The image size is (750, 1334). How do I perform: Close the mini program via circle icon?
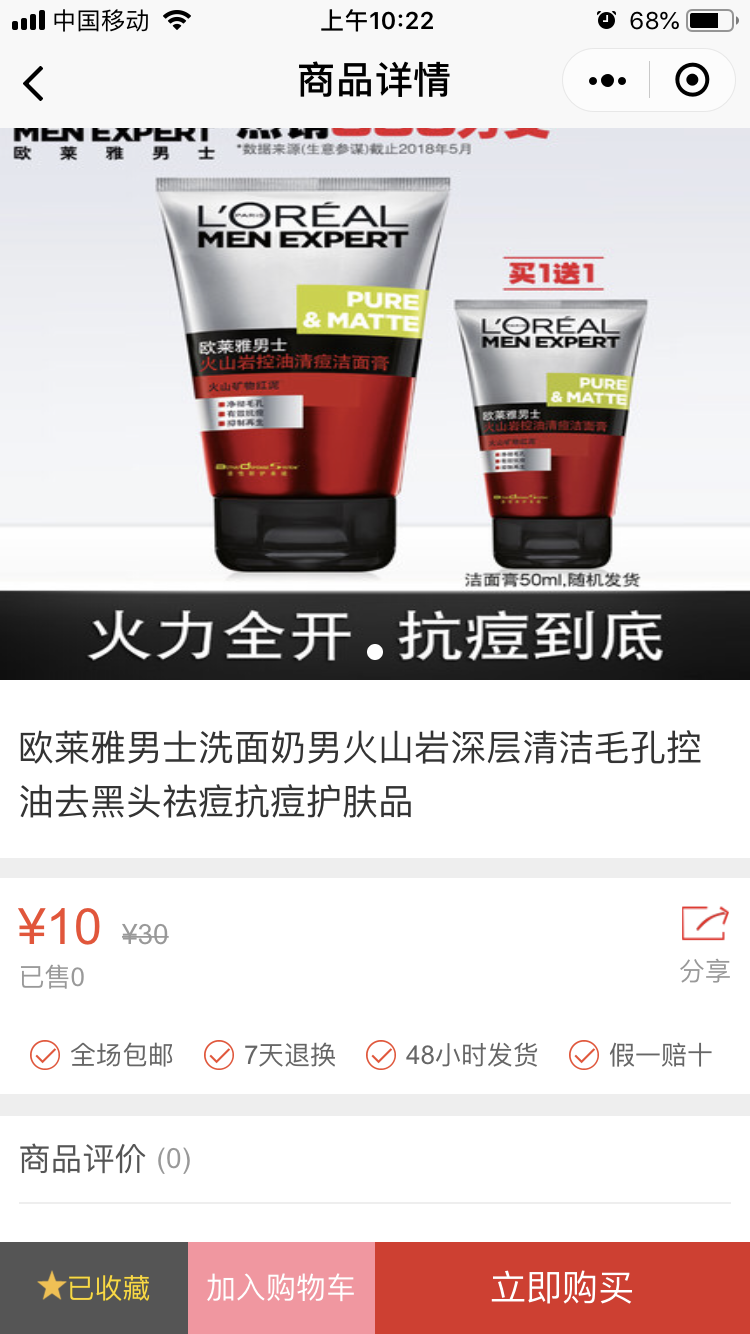(x=692, y=81)
